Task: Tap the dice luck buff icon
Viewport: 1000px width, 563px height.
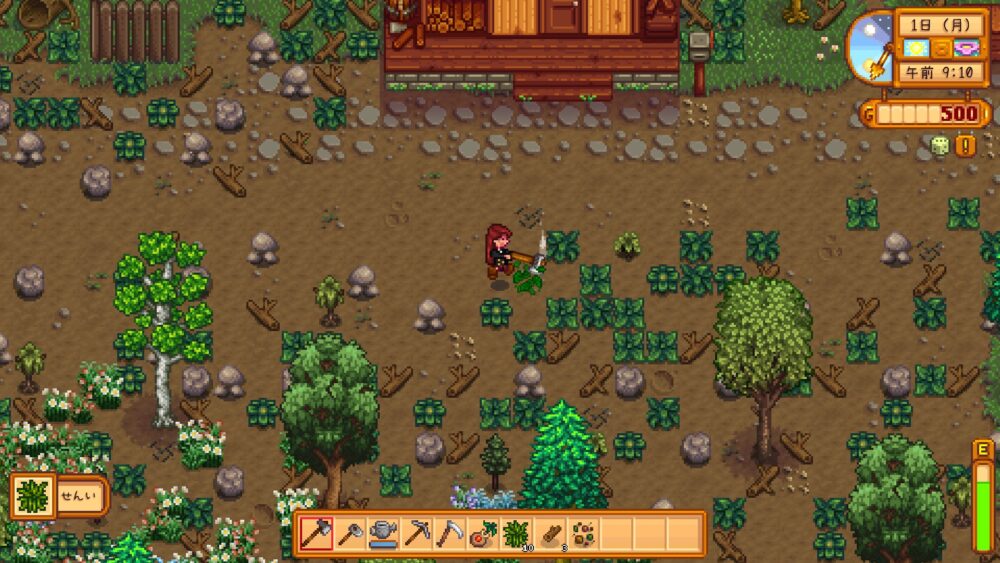Action: 940,146
